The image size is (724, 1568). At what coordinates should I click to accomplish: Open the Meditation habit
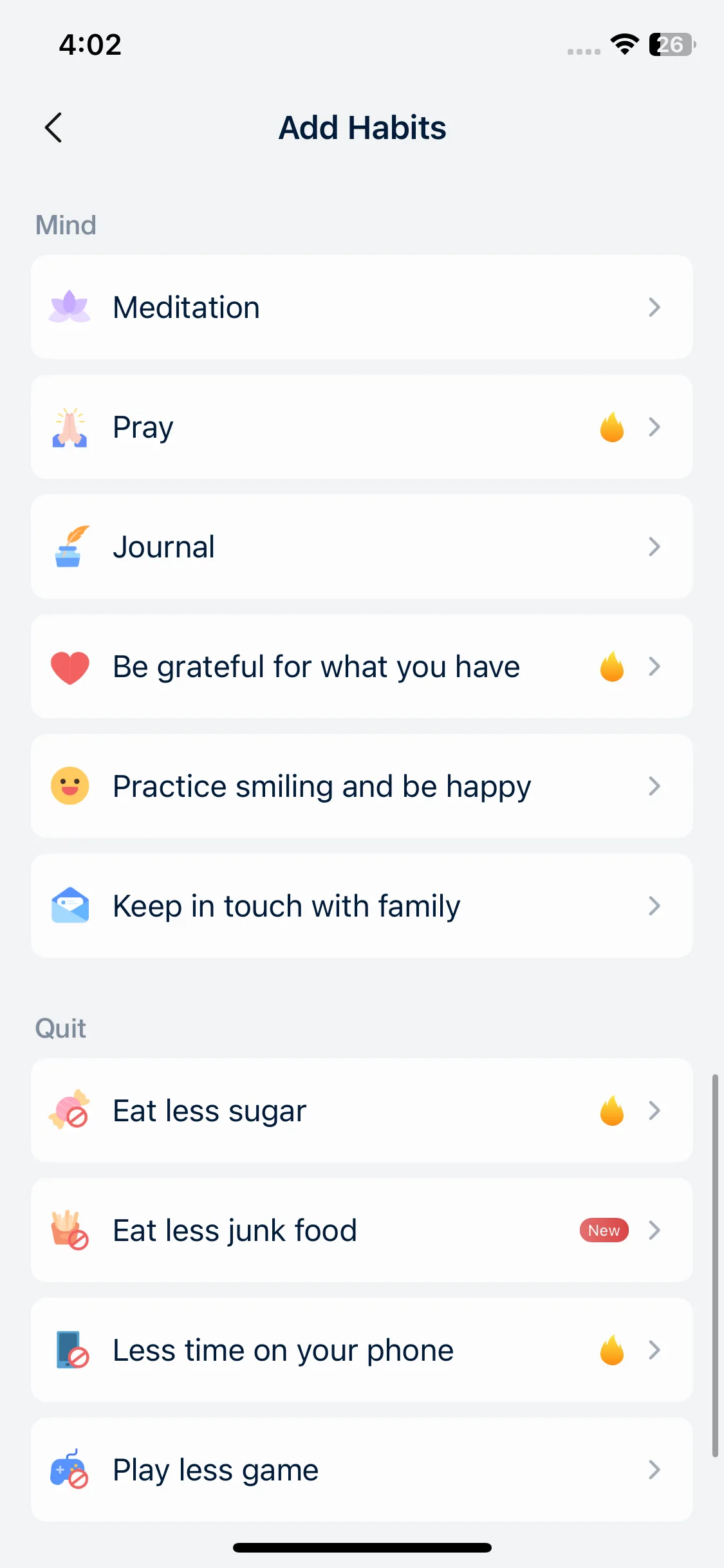(x=361, y=307)
